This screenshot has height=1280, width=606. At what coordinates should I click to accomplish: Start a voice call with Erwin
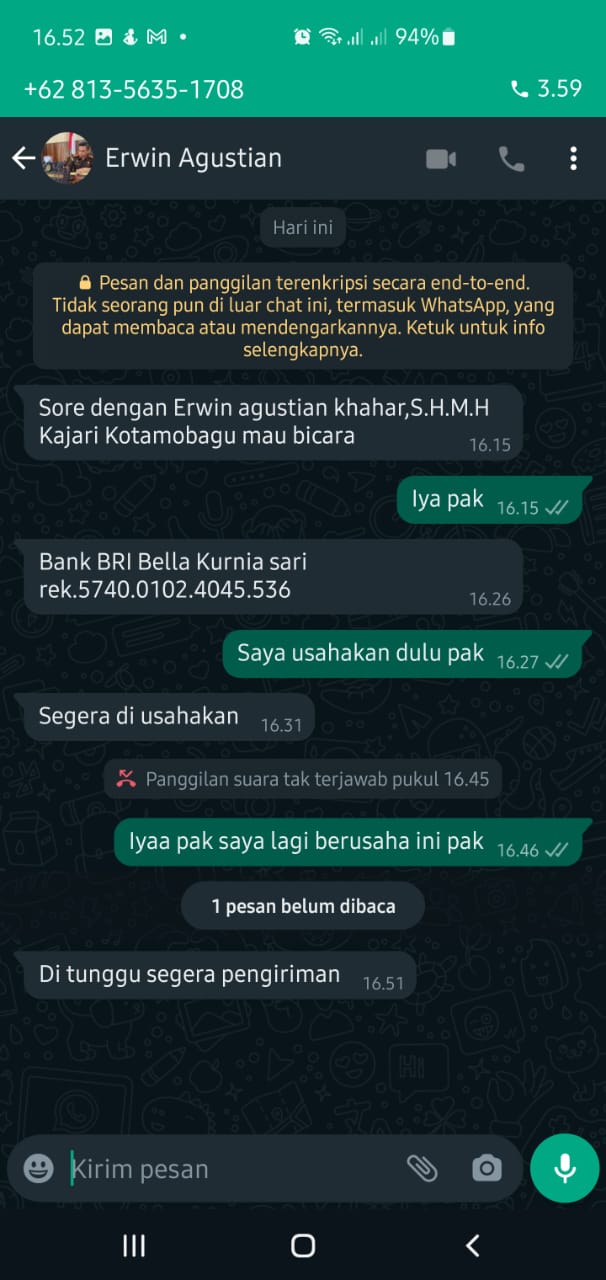(511, 159)
